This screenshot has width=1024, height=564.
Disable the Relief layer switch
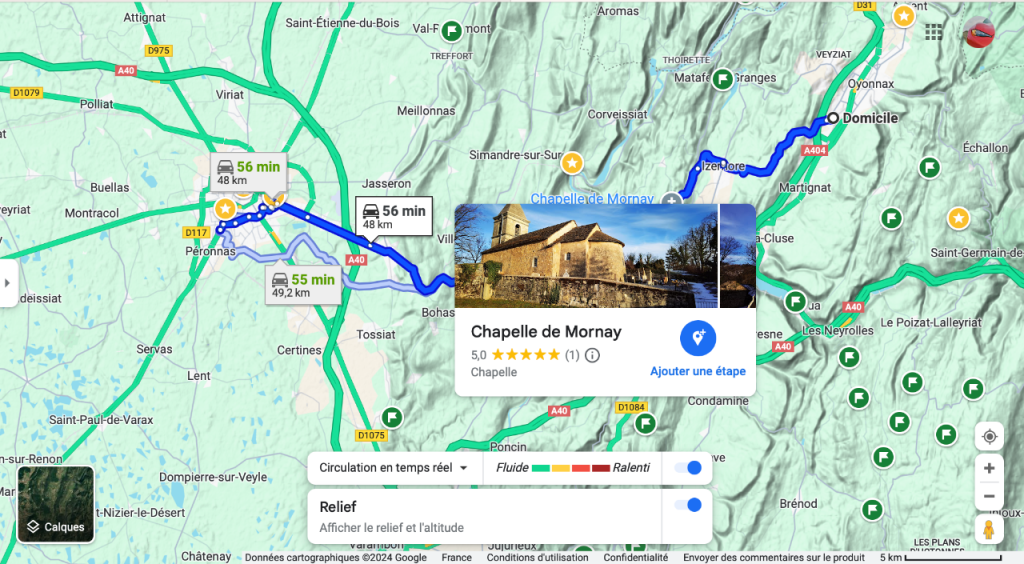click(x=688, y=505)
